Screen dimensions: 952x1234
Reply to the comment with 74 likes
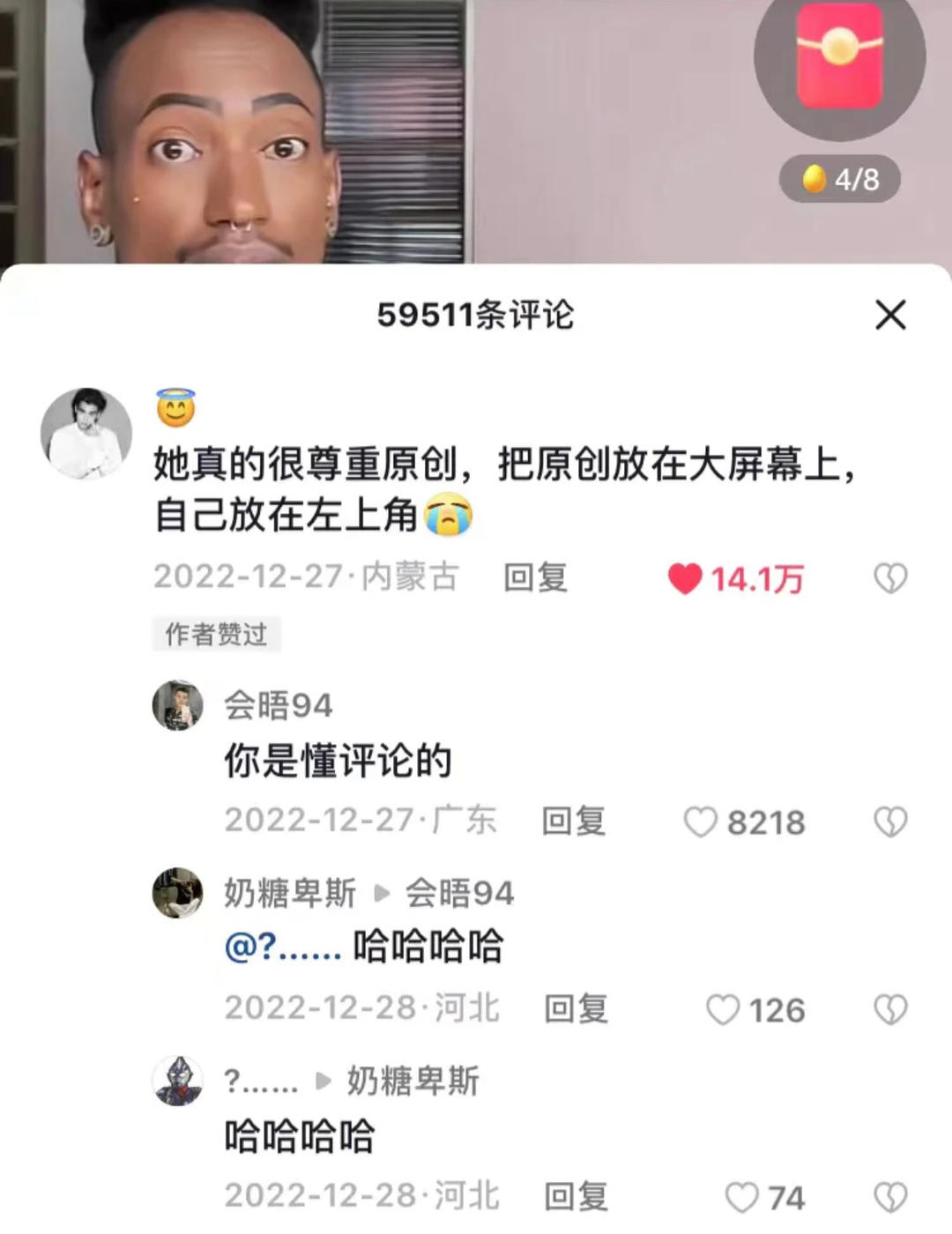pos(576,1197)
